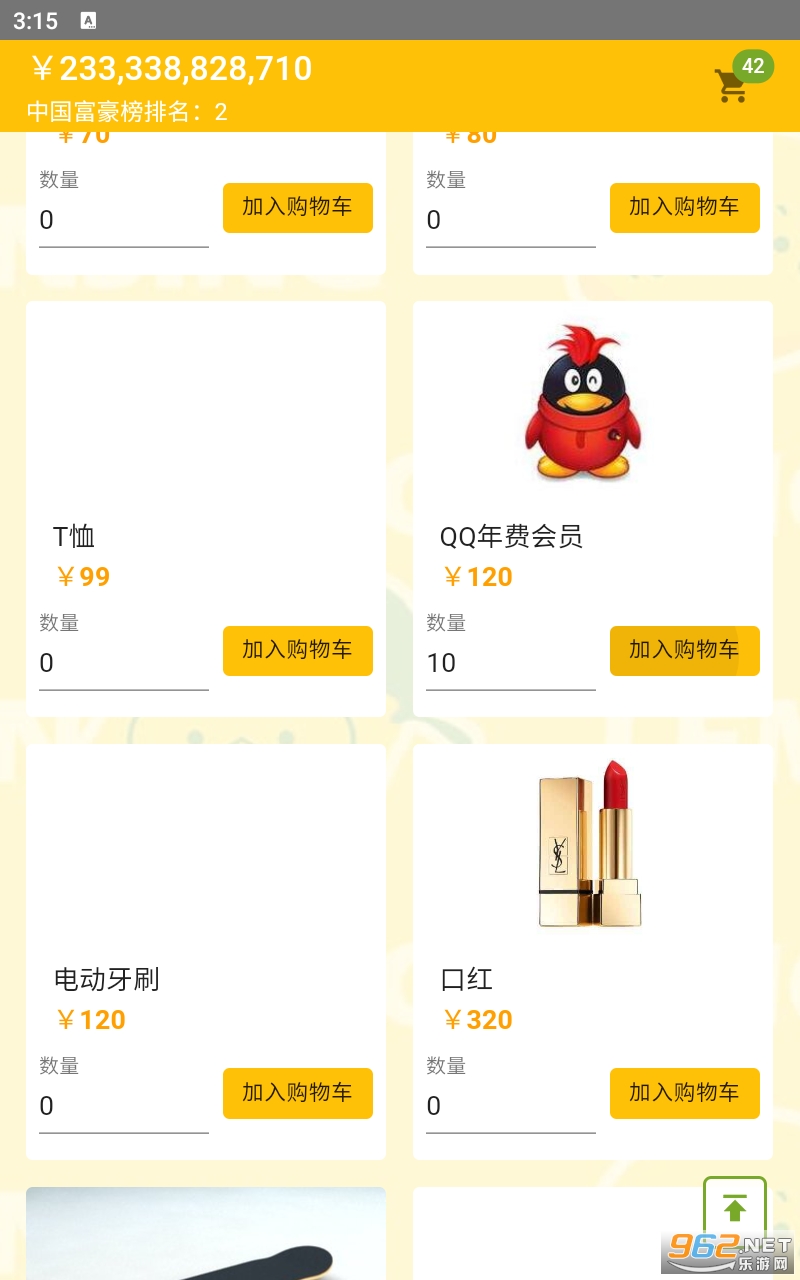This screenshot has width=800, height=1280.
Task: Edit quantity for the ¥70 item
Action: (x=124, y=221)
